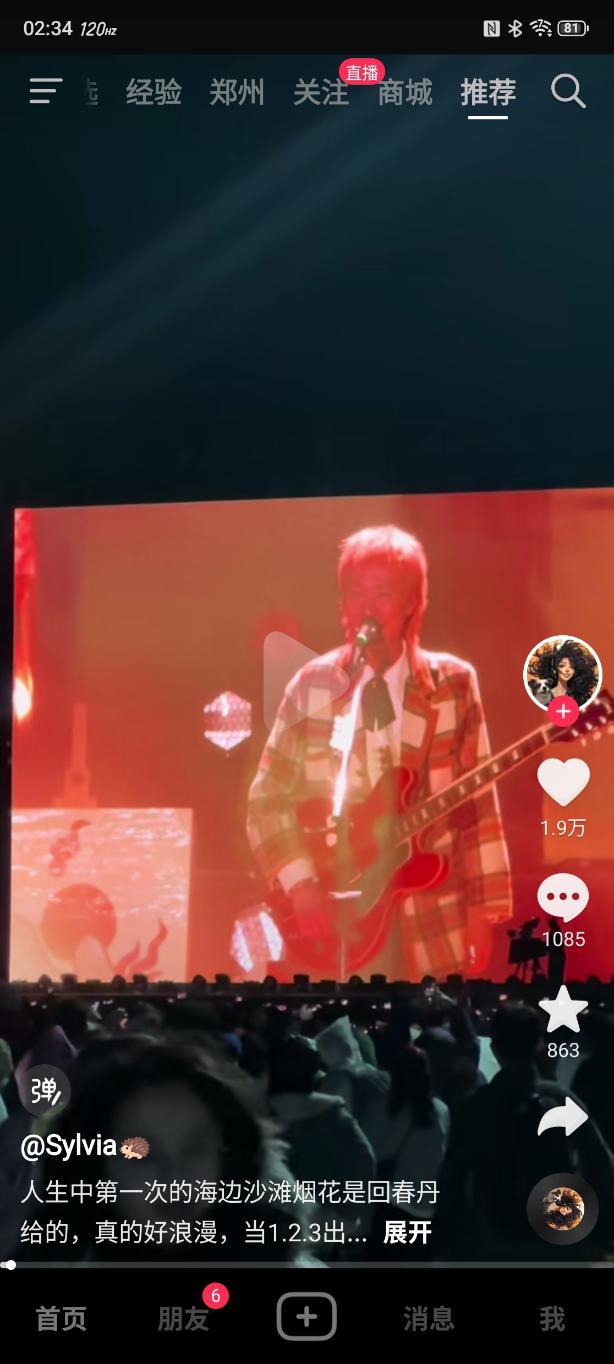Like this video with the heart icon
This screenshot has width=614, height=1364.
pos(563,781)
